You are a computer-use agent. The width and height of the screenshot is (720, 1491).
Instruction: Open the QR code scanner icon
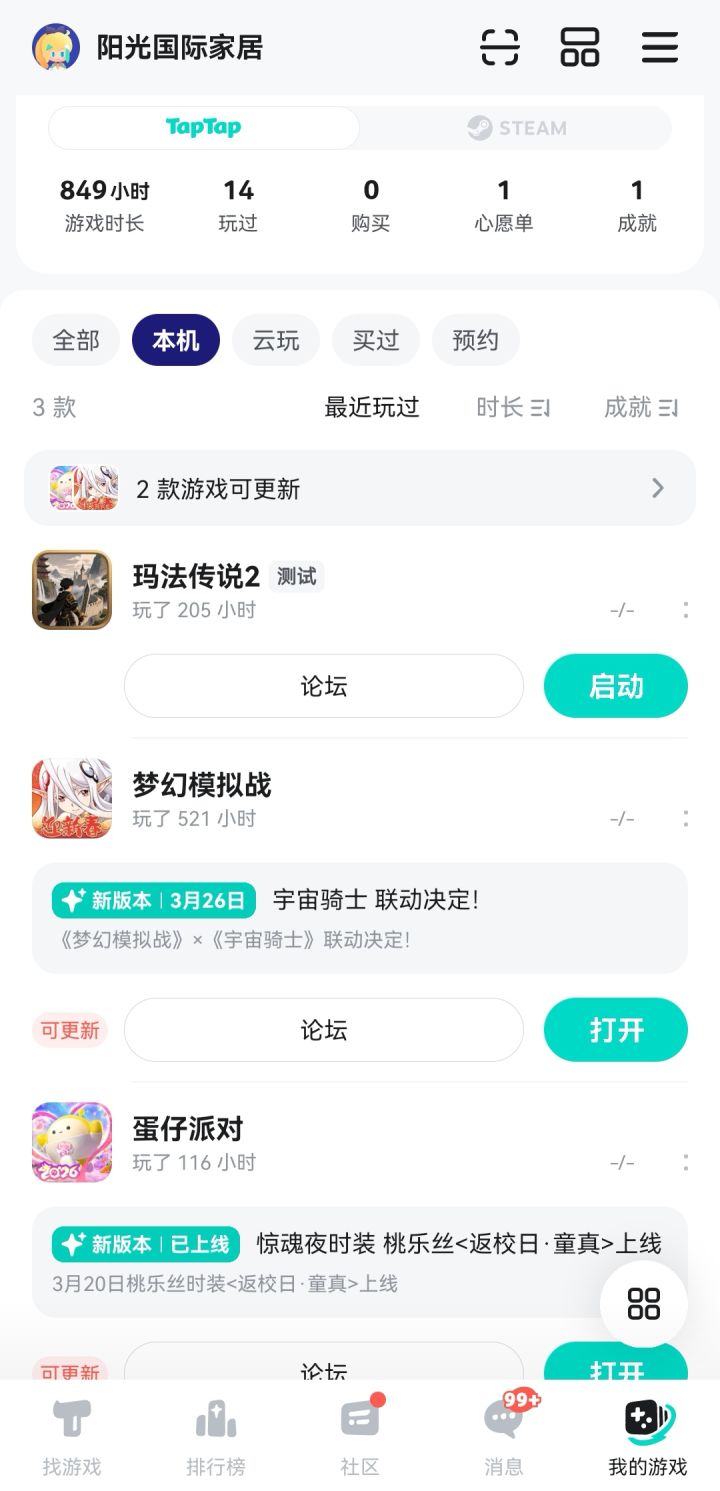click(502, 47)
